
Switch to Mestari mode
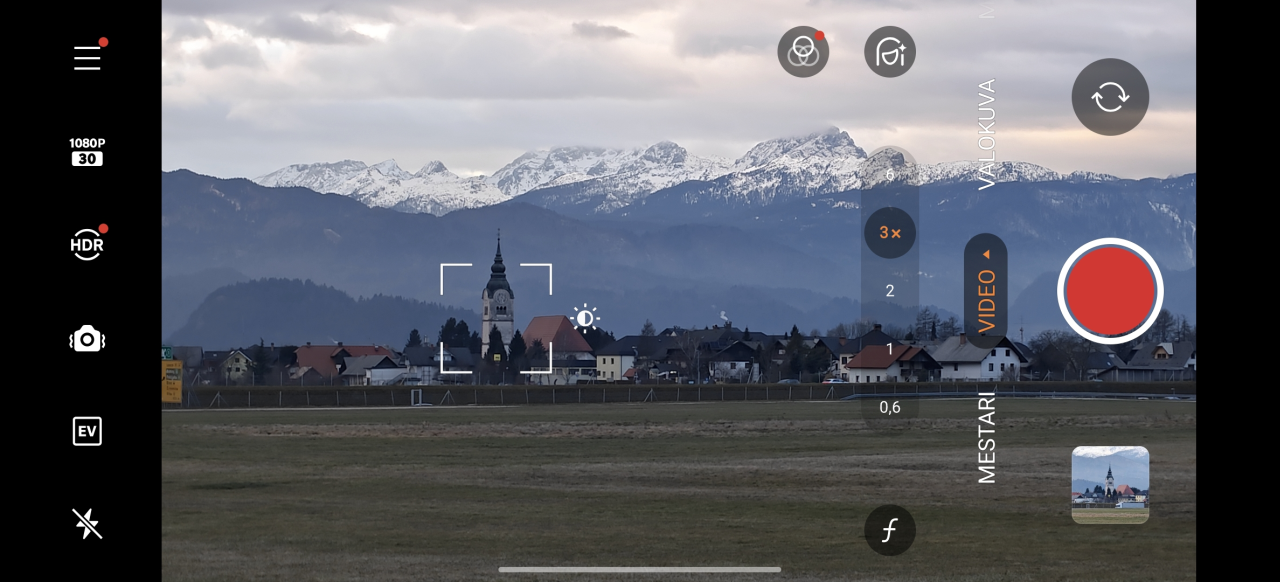pyautogui.click(x=987, y=438)
